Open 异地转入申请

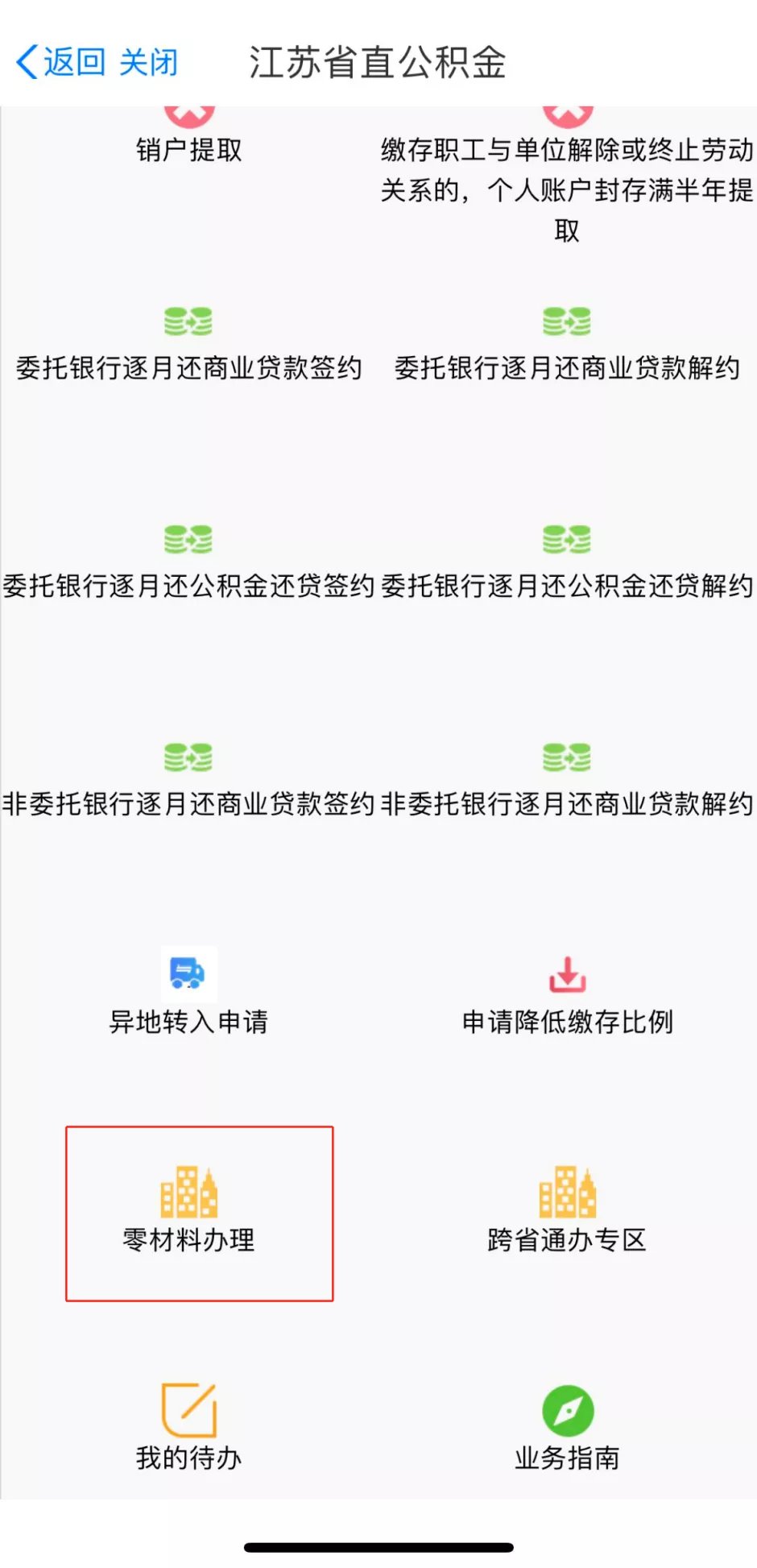tap(188, 995)
